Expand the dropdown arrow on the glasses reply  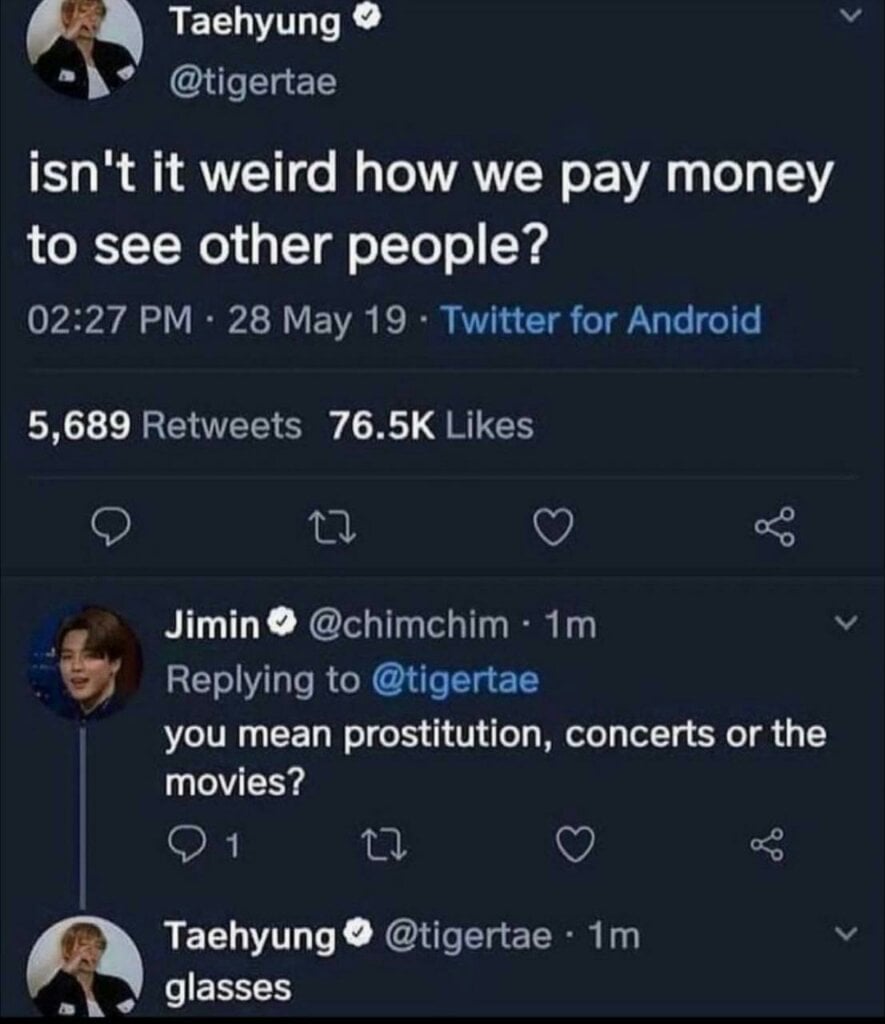[847, 937]
